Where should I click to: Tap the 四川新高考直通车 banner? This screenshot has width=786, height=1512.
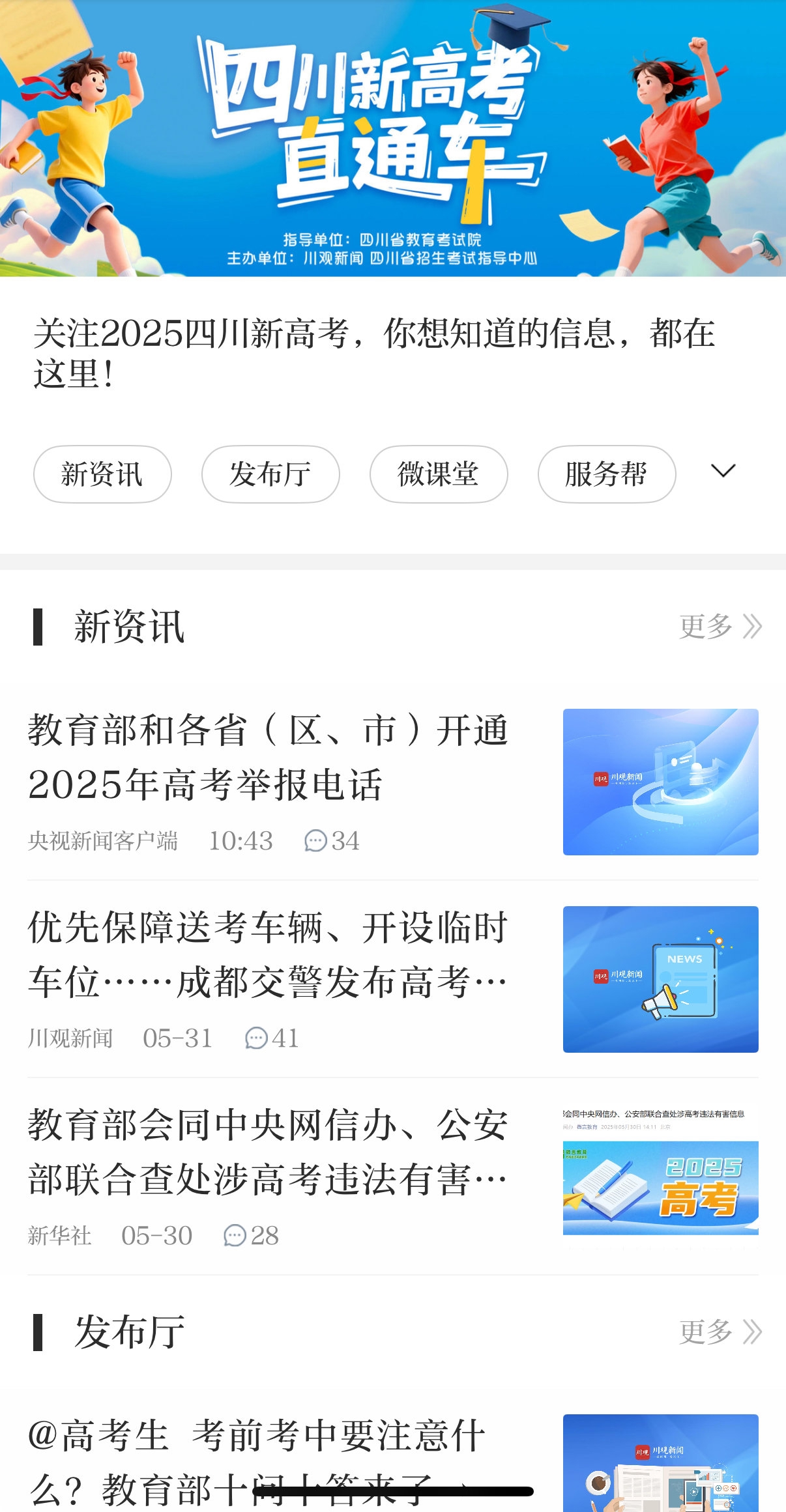pos(393,138)
